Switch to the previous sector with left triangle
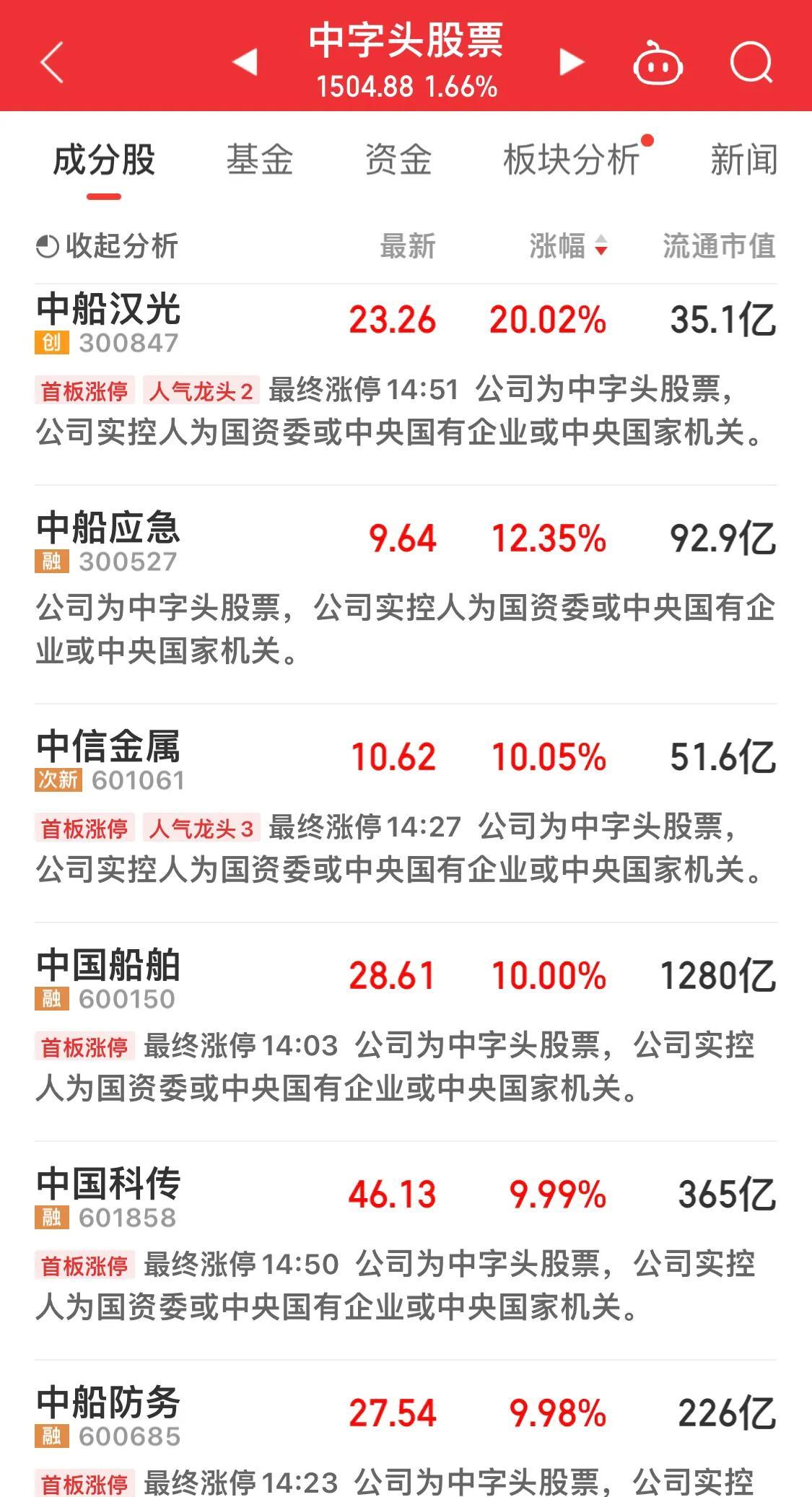812x1497 pixels. pos(245,62)
